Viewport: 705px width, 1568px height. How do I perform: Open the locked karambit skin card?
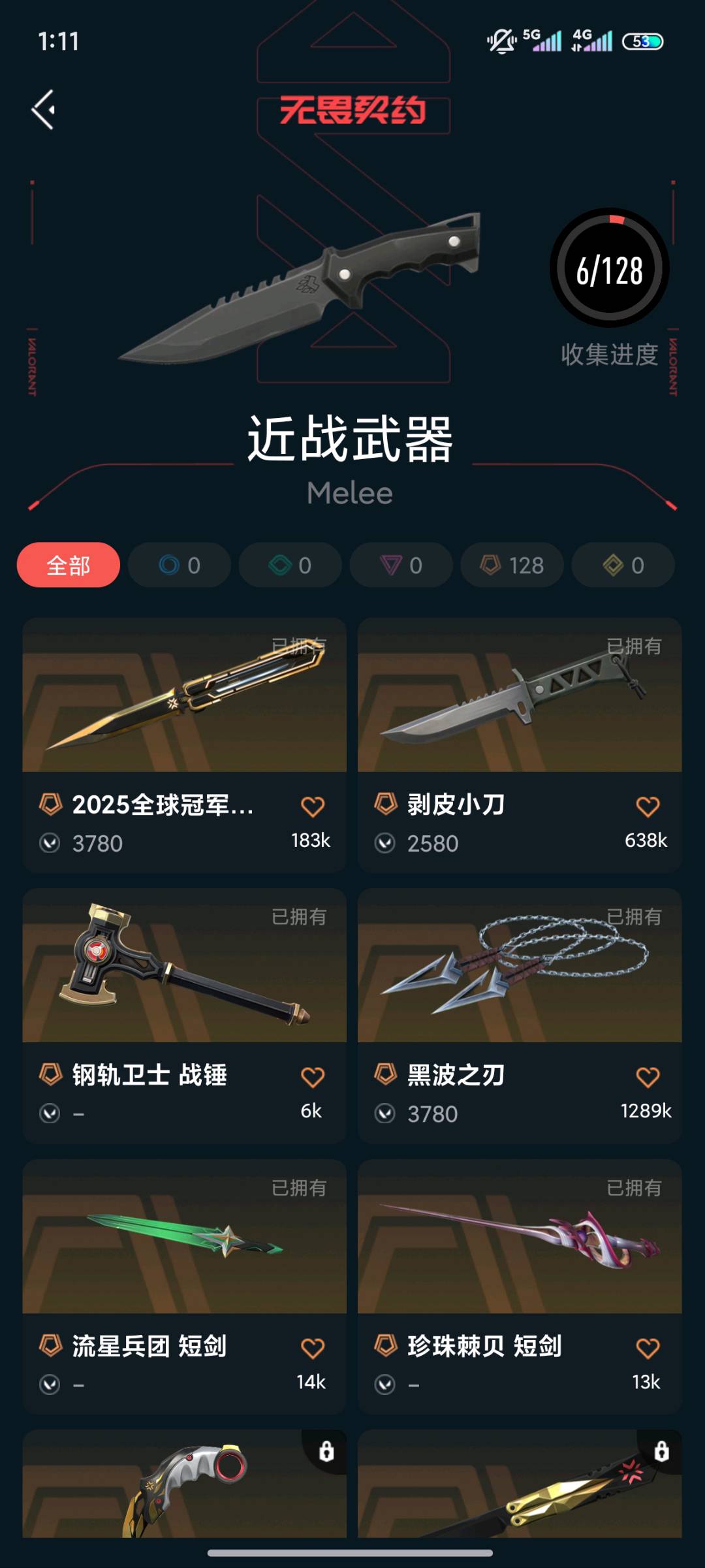click(x=184, y=1484)
